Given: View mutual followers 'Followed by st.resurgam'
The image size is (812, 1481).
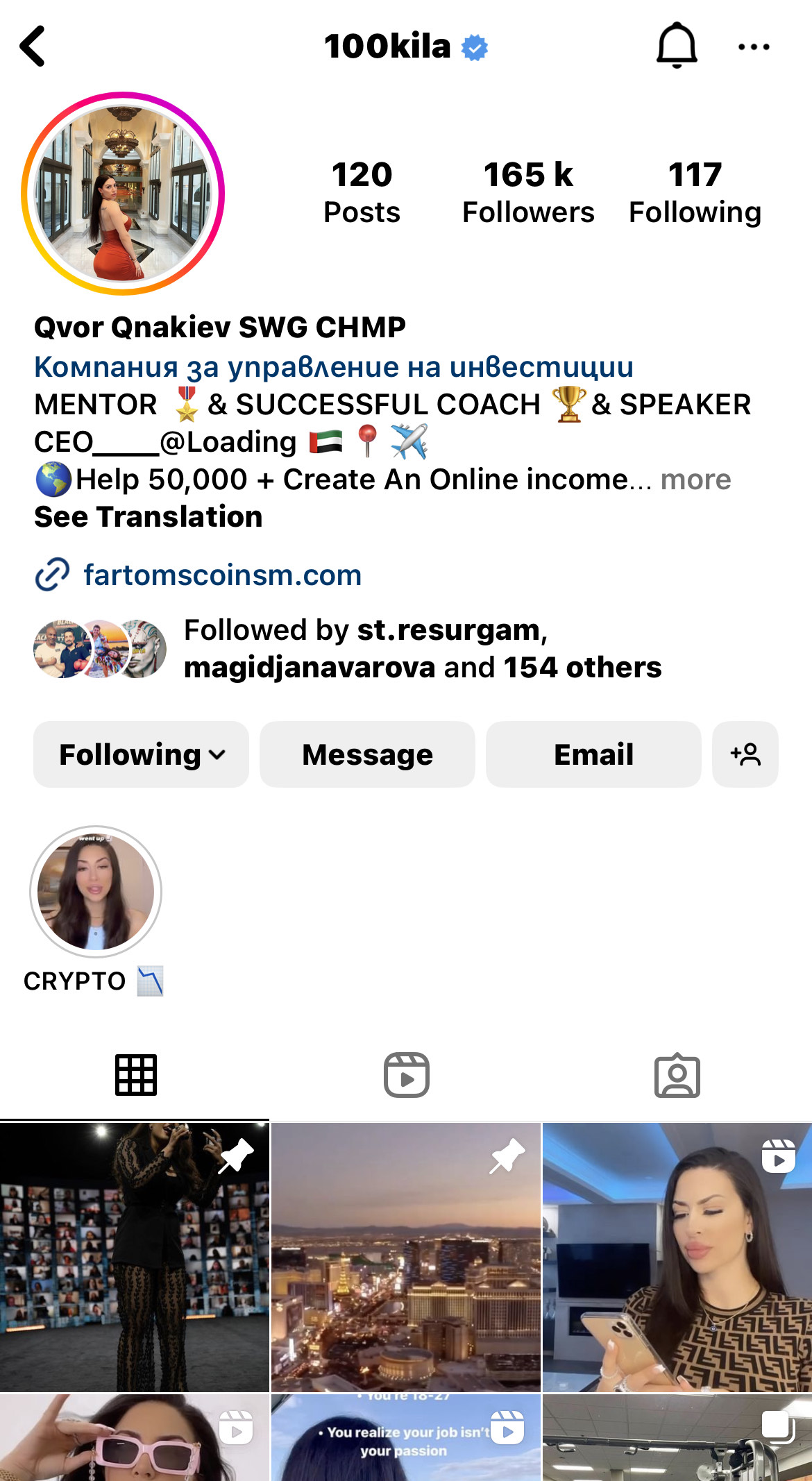Looking at the screenshot, I should (422, 648).
